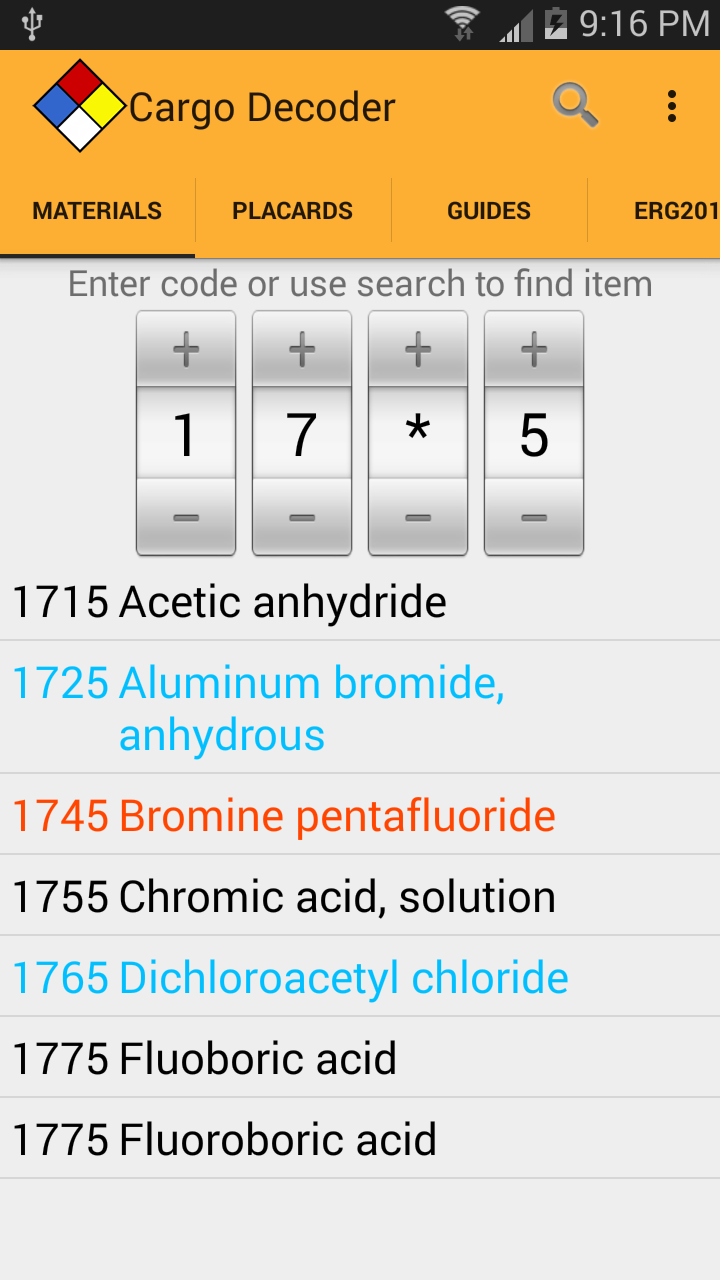Decrease the third wildcard digit
Image resolution: width=720 pixels, height=1280 pixels.
point(418,517)
